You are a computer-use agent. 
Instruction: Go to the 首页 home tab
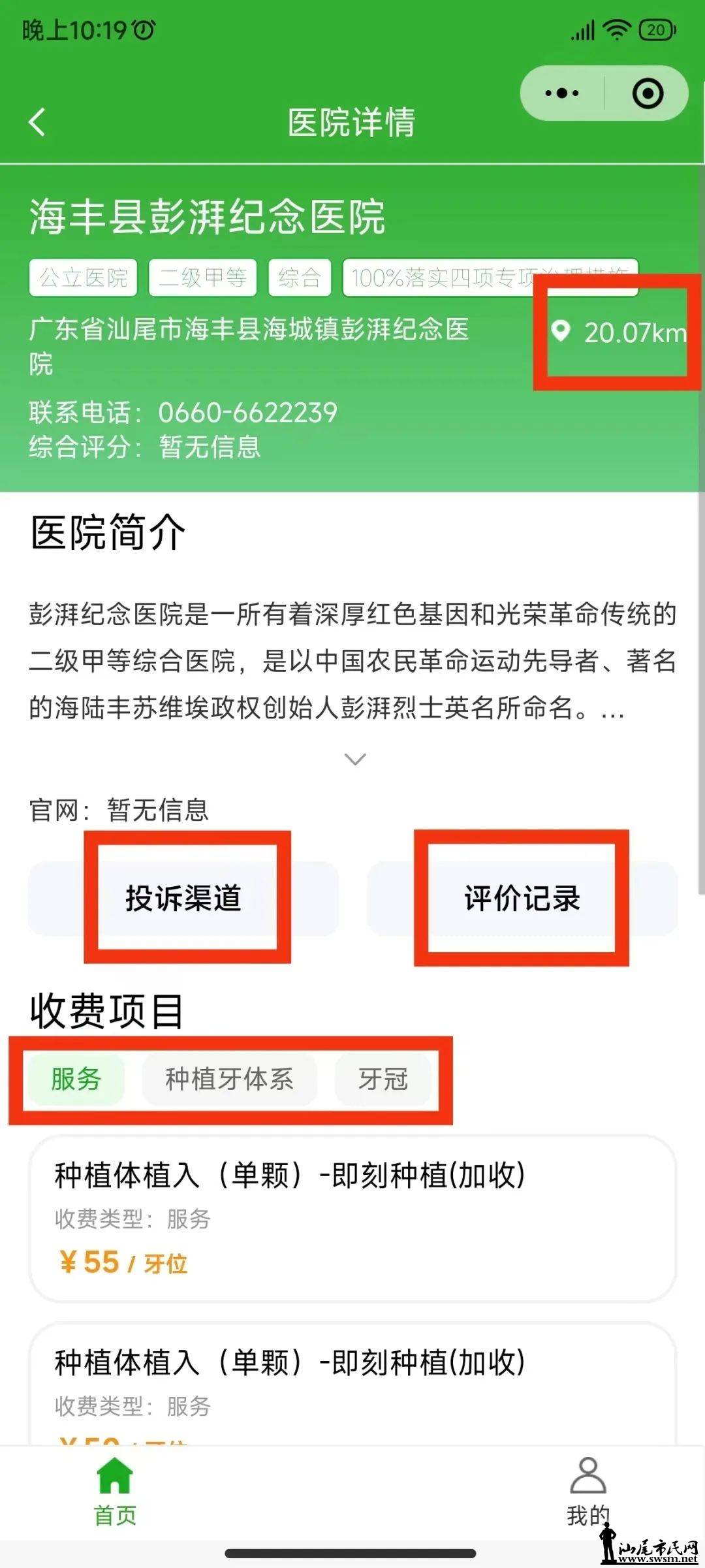click(x=115, y=1493)
